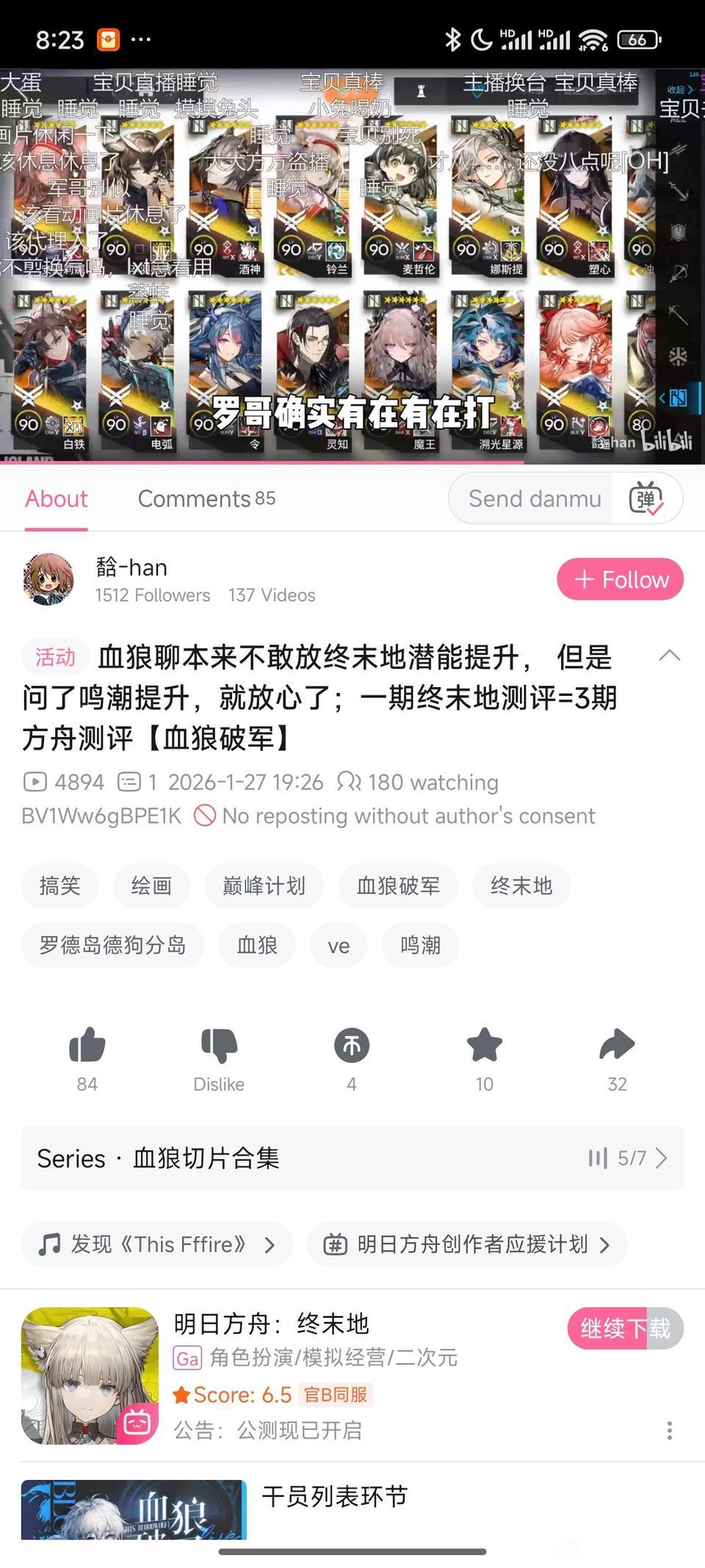Open the 终末地 tag

point(521,885)
